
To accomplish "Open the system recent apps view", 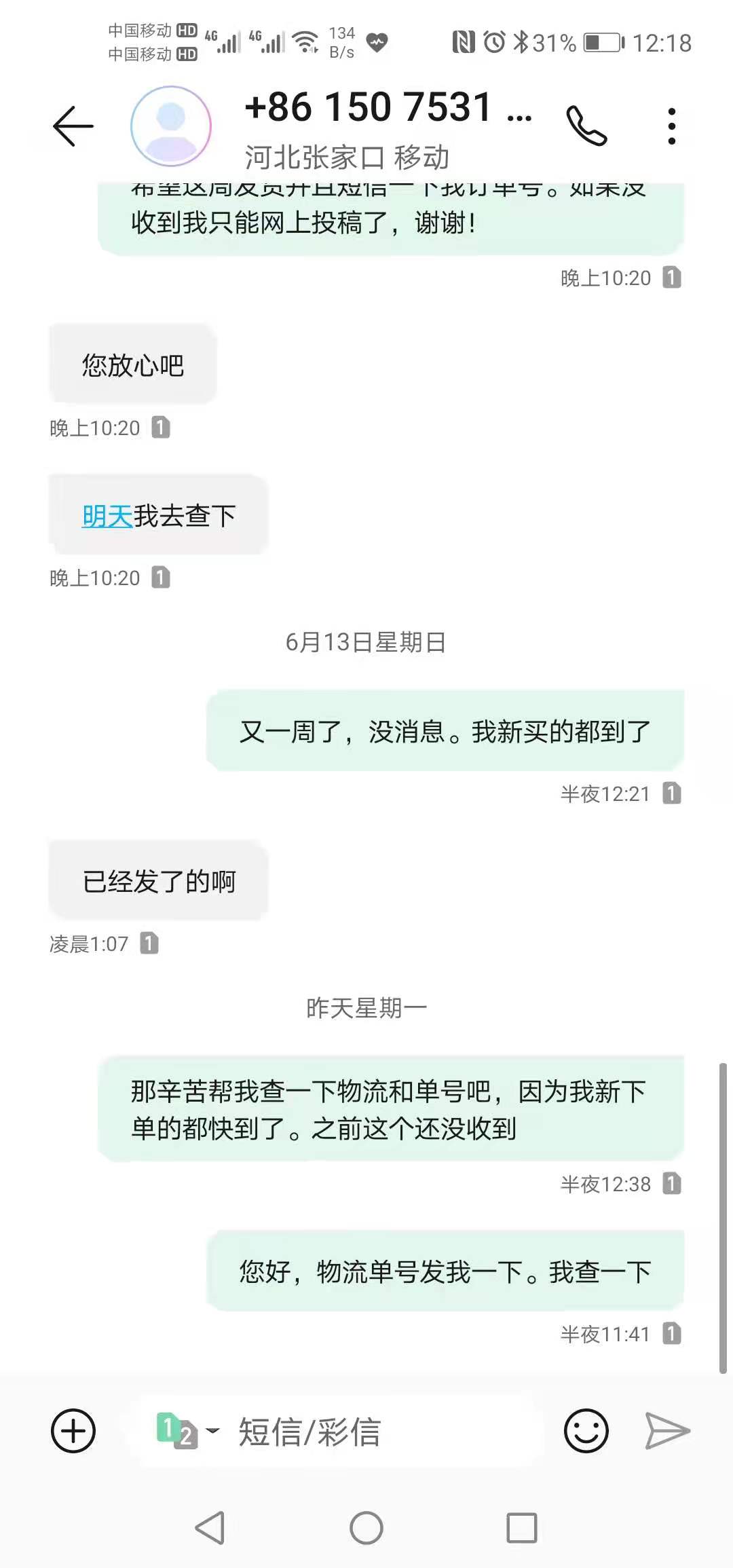I will [522, 1528].
